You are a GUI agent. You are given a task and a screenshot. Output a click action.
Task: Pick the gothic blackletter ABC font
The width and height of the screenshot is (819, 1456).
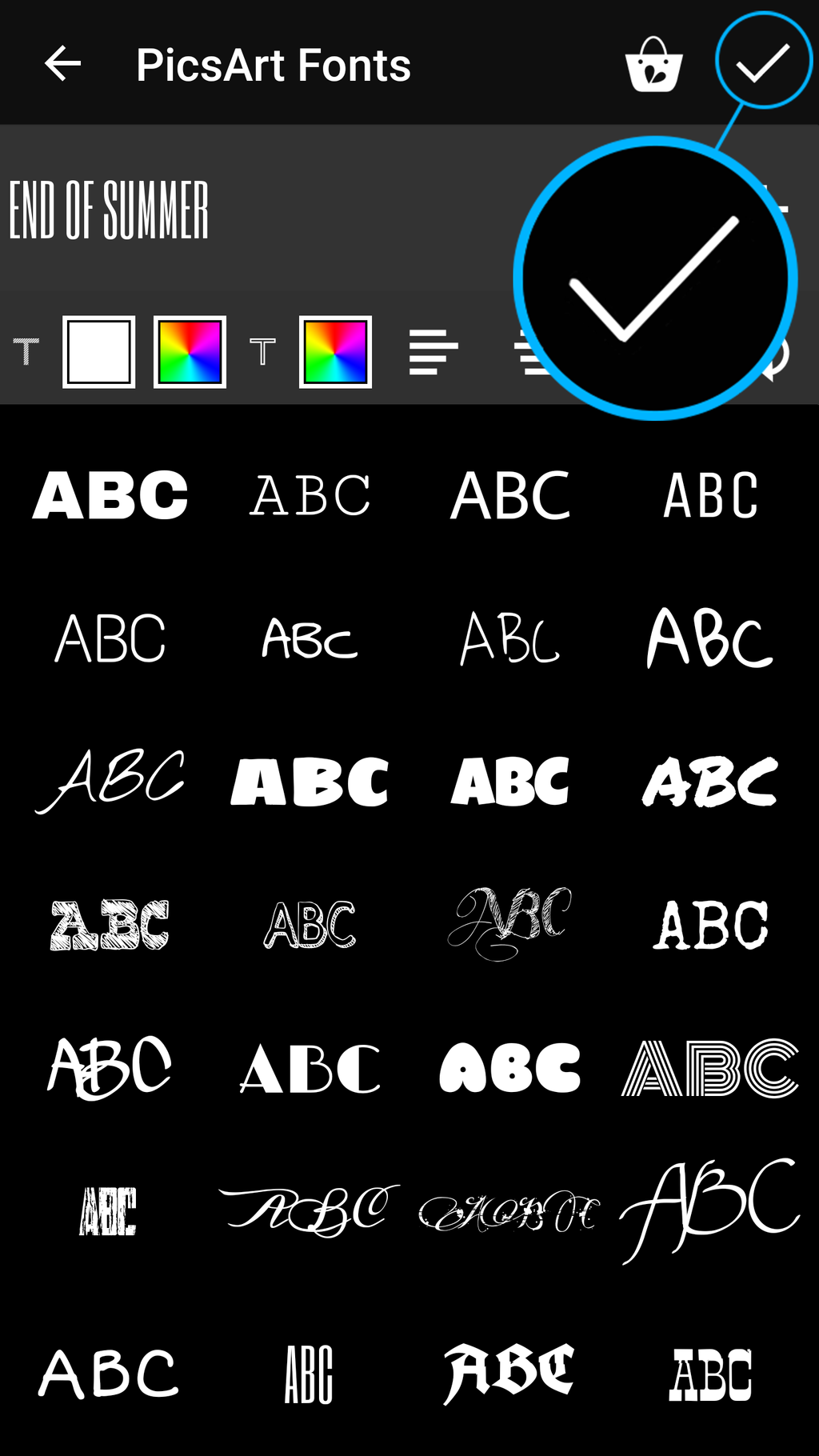click(509, 1374)
